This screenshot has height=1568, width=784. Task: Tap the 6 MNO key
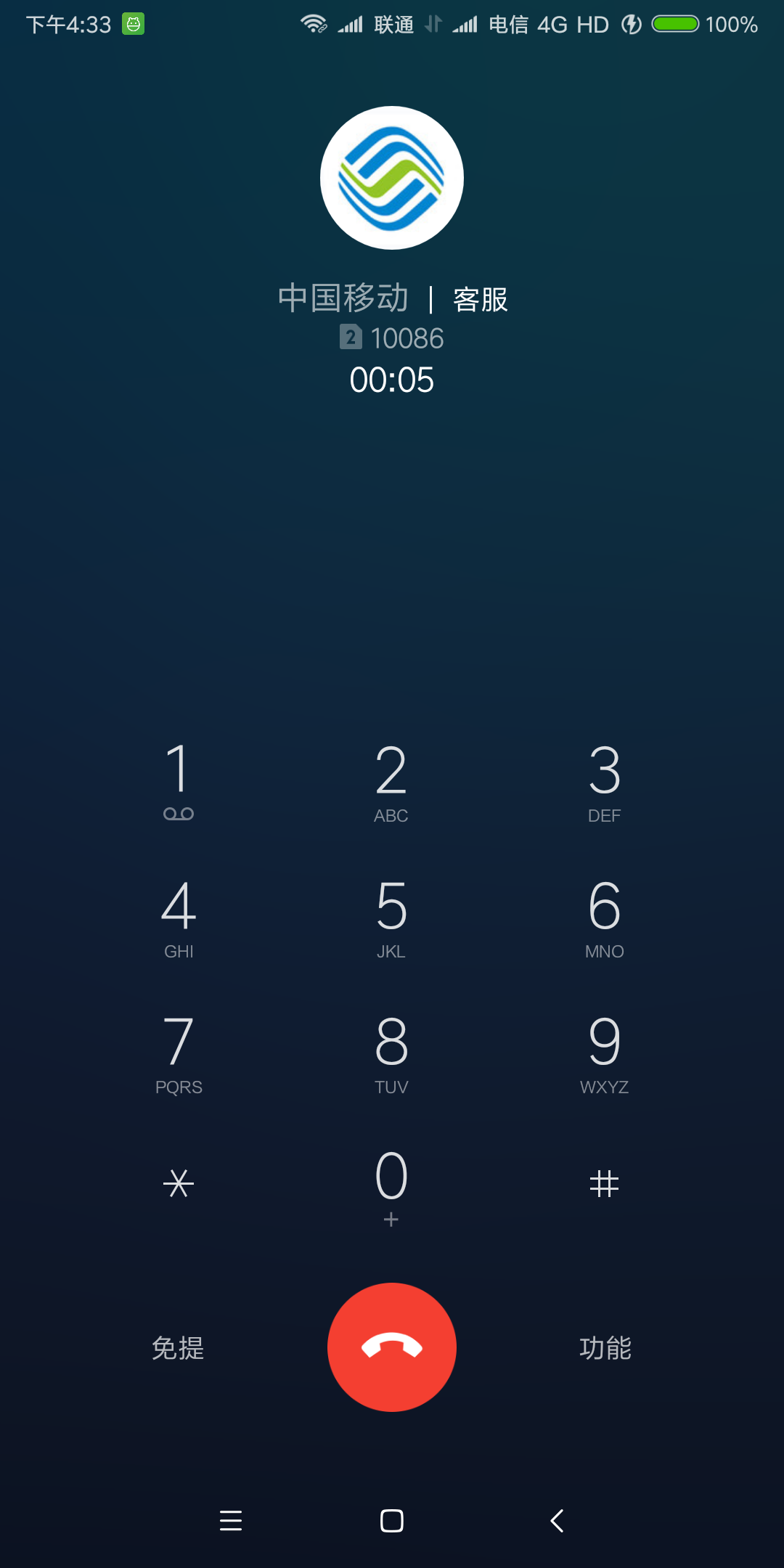click(x=604, y=916)
